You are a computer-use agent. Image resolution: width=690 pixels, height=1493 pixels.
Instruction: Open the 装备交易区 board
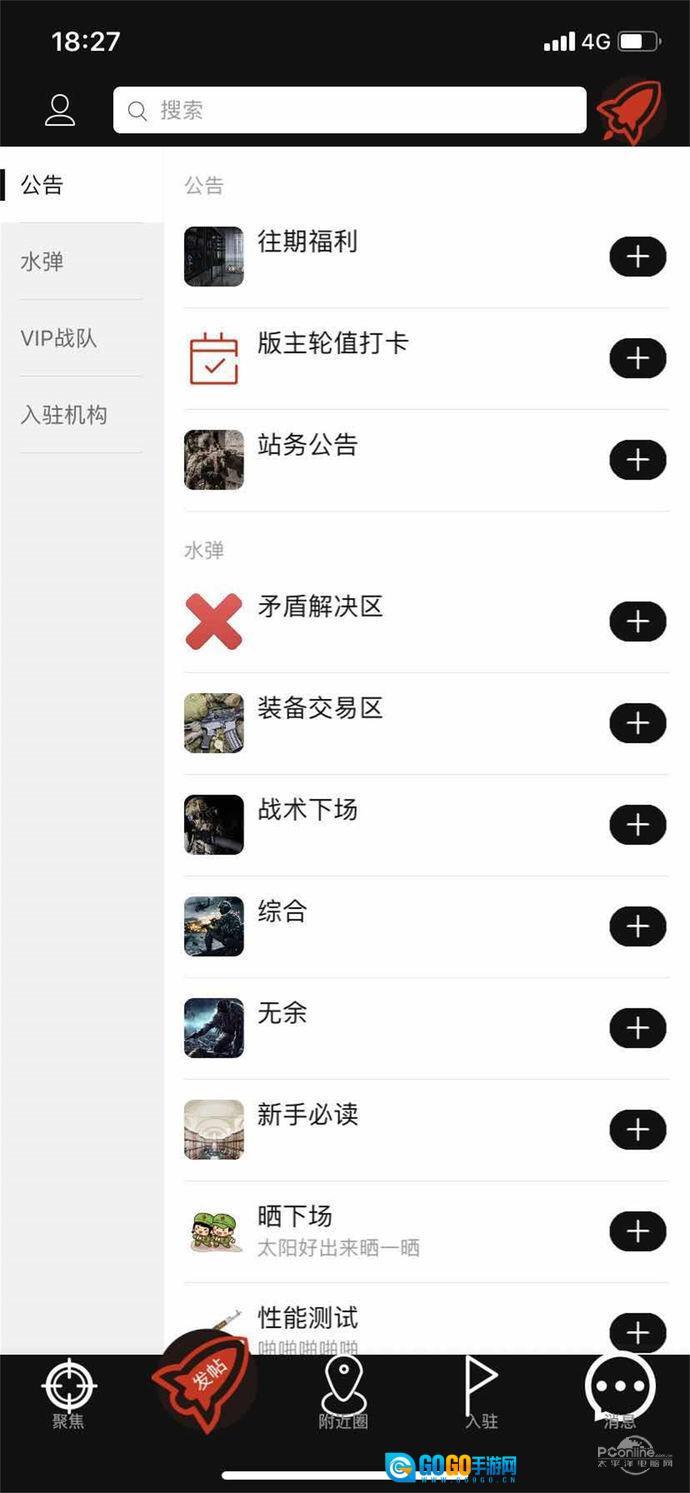[320, 709]
